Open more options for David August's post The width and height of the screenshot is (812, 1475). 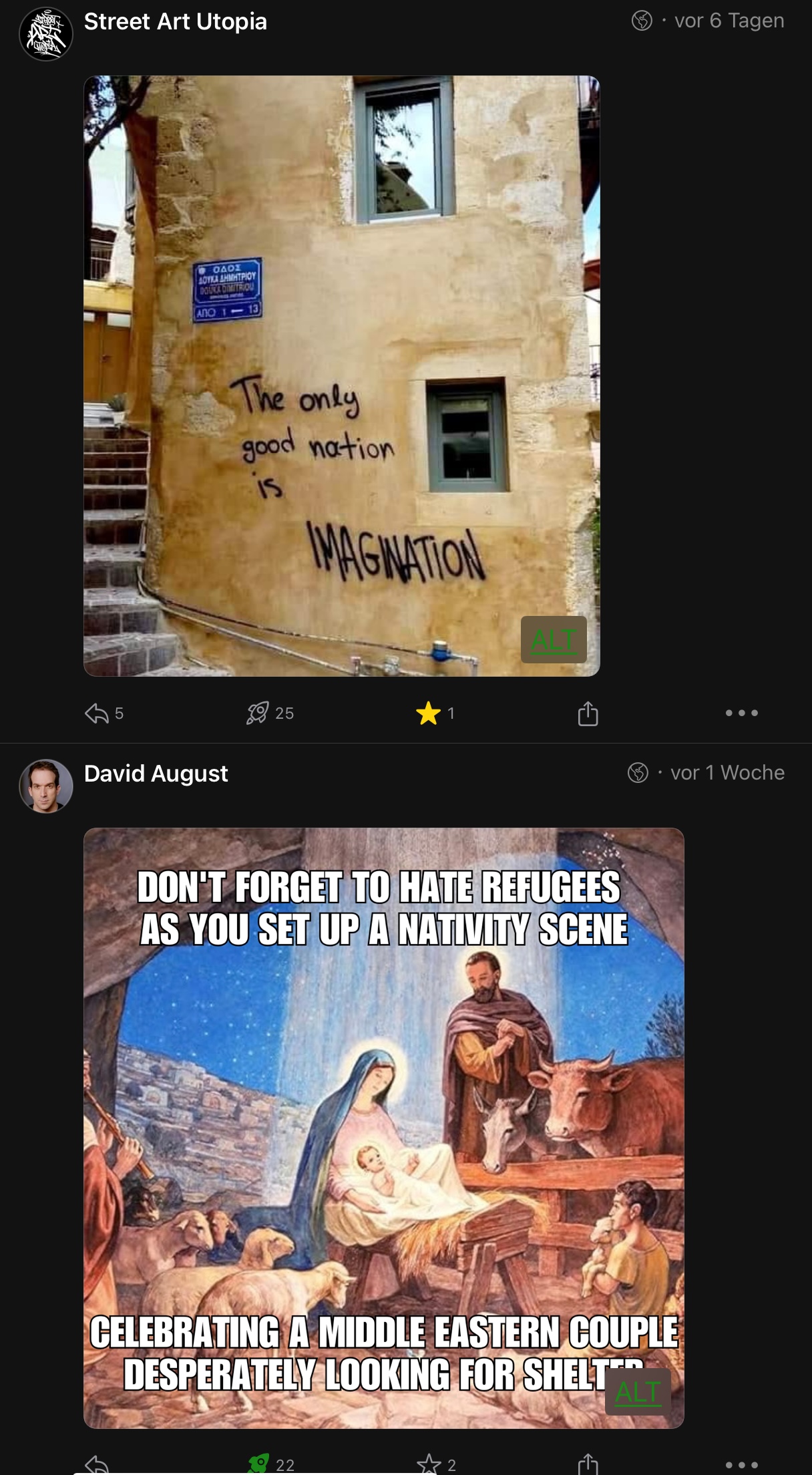[x=741, y=1464]
